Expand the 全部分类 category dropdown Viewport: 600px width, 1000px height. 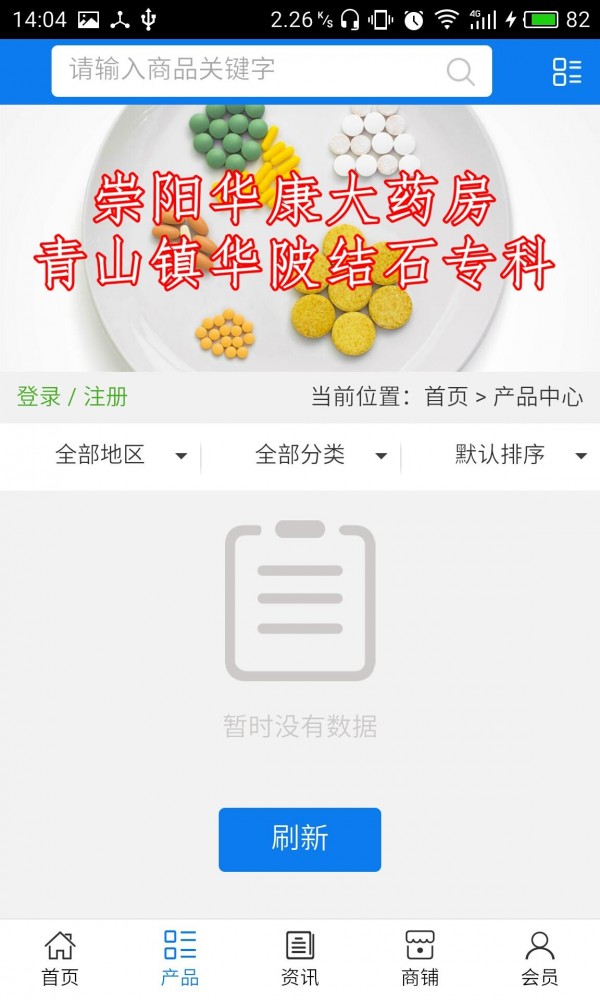pos(320,456)
